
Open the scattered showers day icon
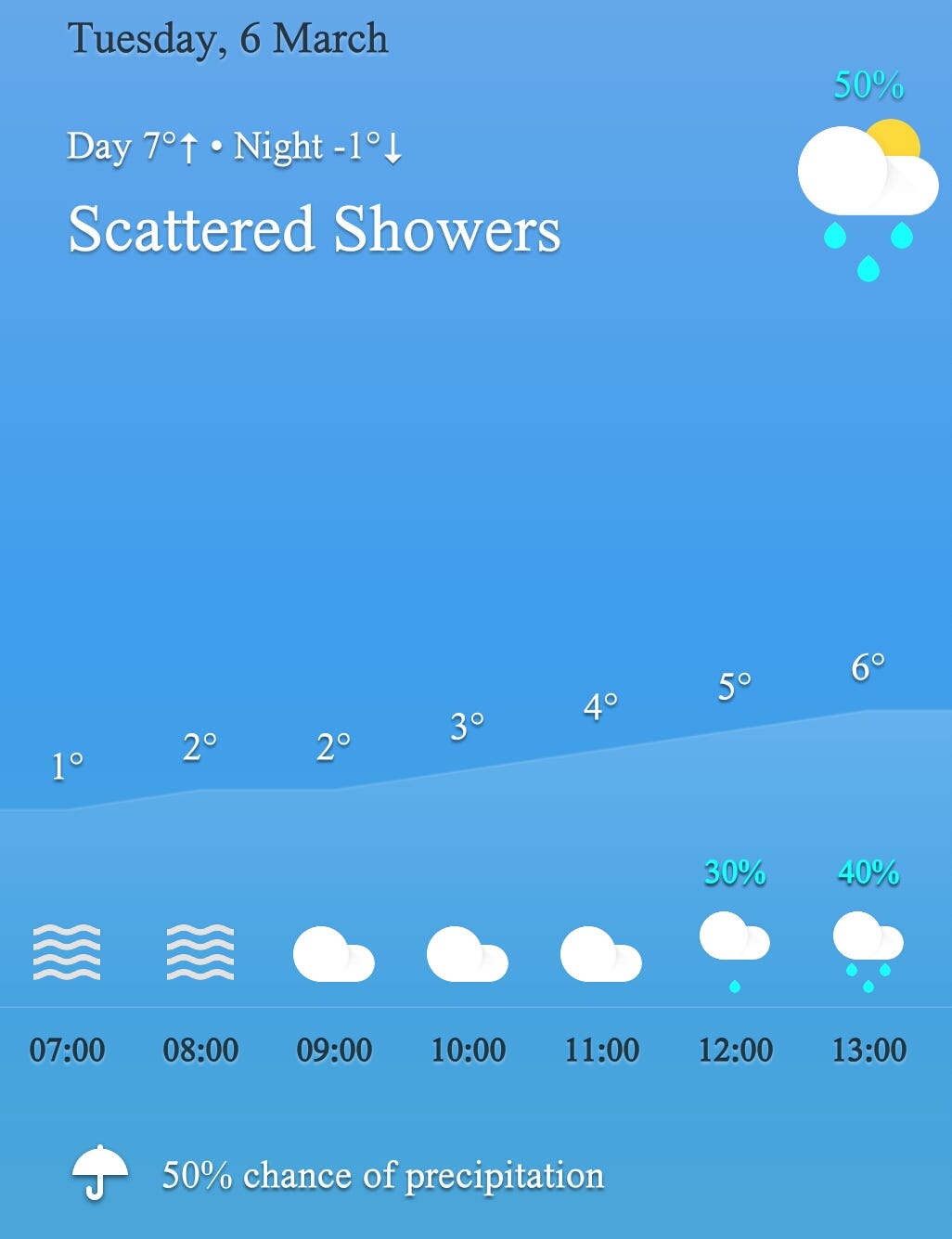(869, 186)
